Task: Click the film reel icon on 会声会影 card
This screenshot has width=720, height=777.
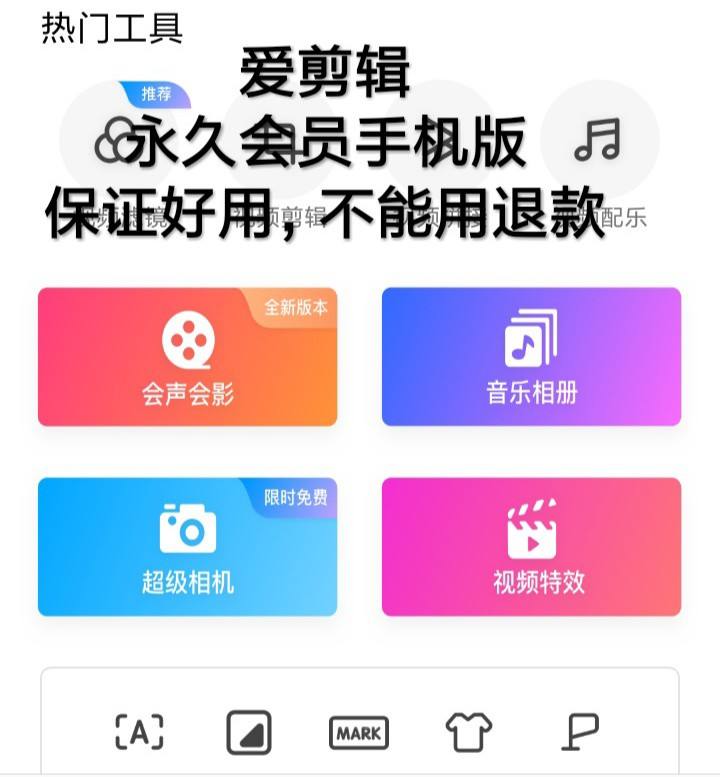Action: (189, 340)
